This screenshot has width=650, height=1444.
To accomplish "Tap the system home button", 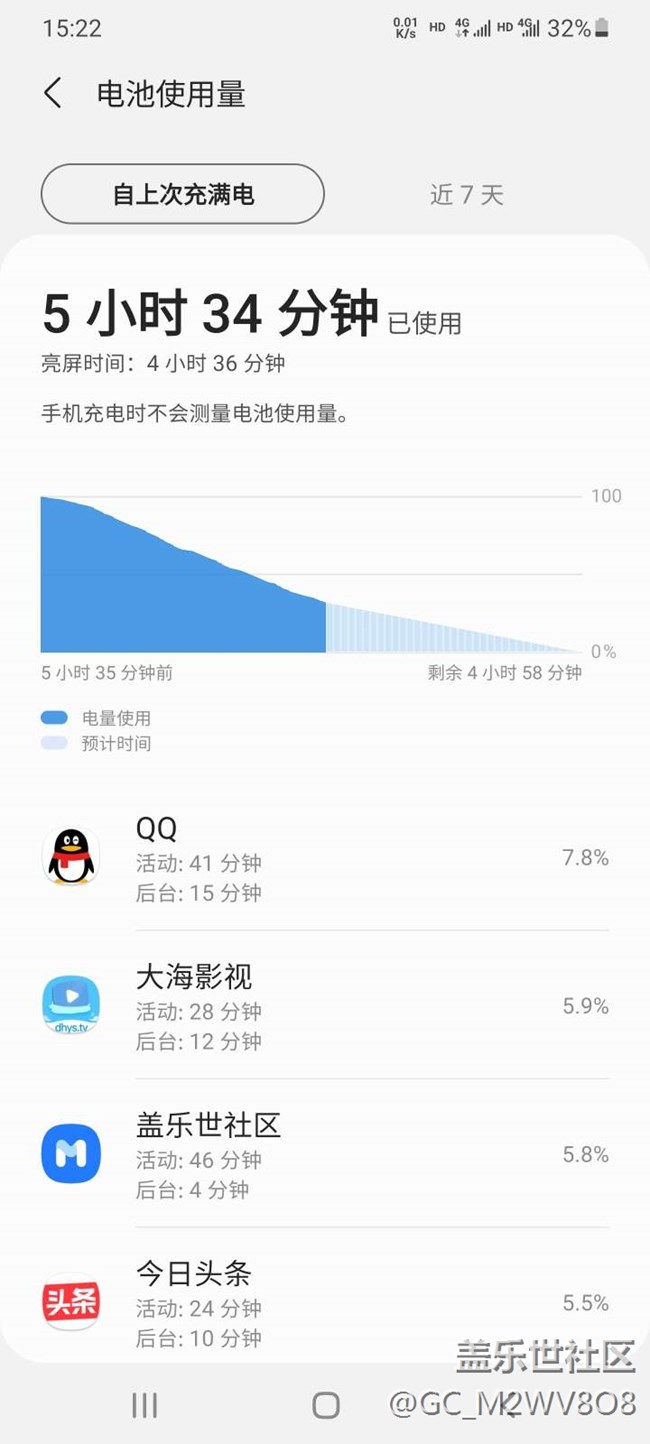I will pyautogui.click(x=326, y=1405).
